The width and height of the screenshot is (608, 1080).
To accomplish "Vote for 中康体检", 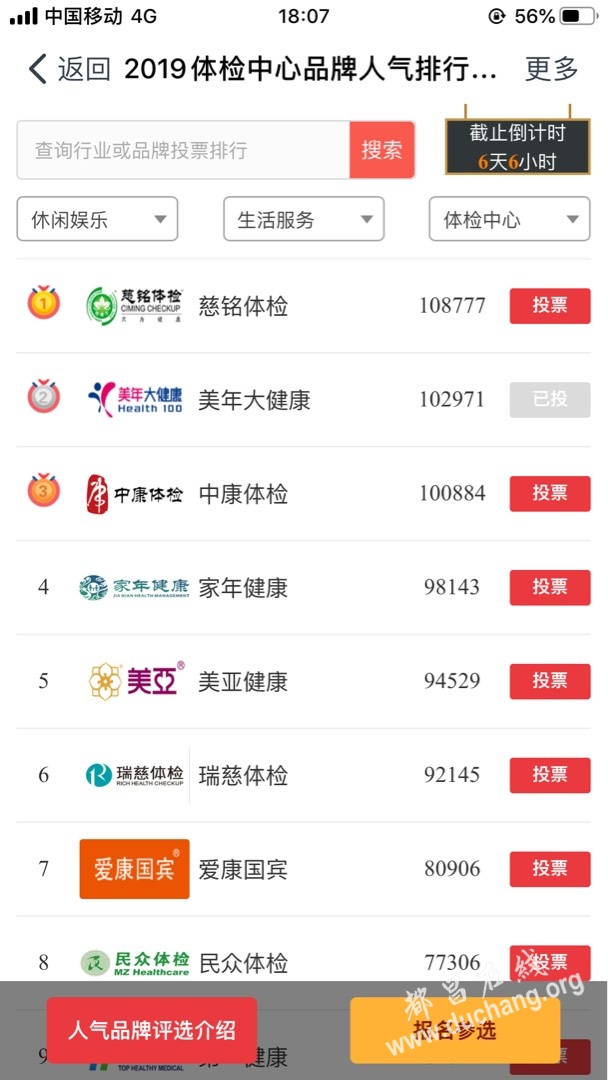I will (549, 493).
